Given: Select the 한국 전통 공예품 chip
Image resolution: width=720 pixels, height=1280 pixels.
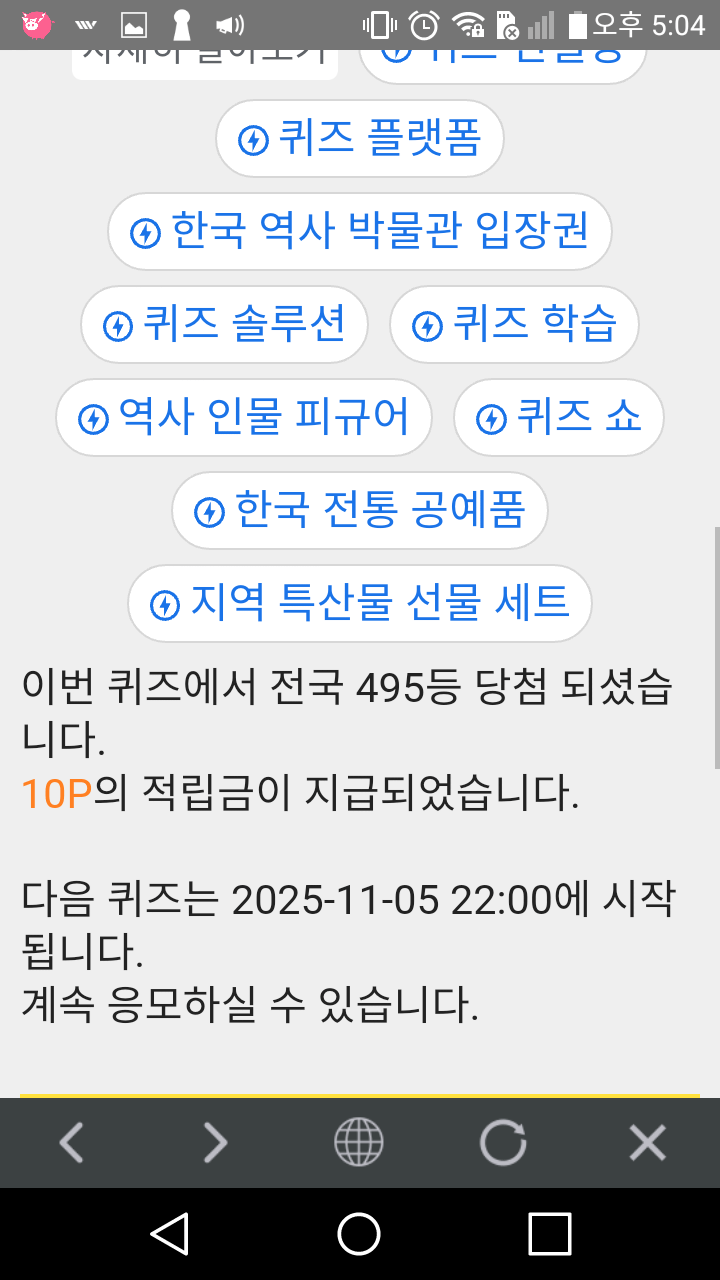Looking at the screenshot, I should (x=359, y=511).
